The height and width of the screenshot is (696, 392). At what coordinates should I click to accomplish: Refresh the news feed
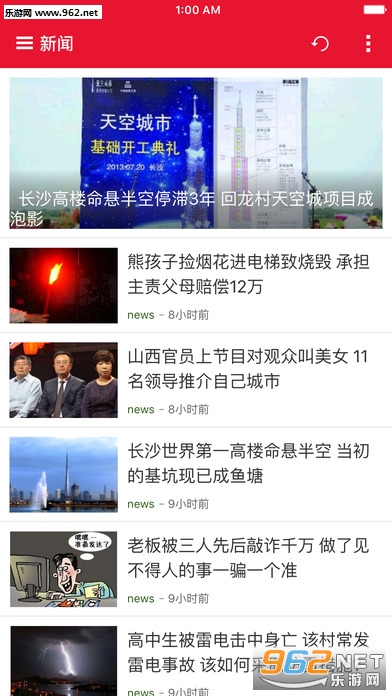320,44
